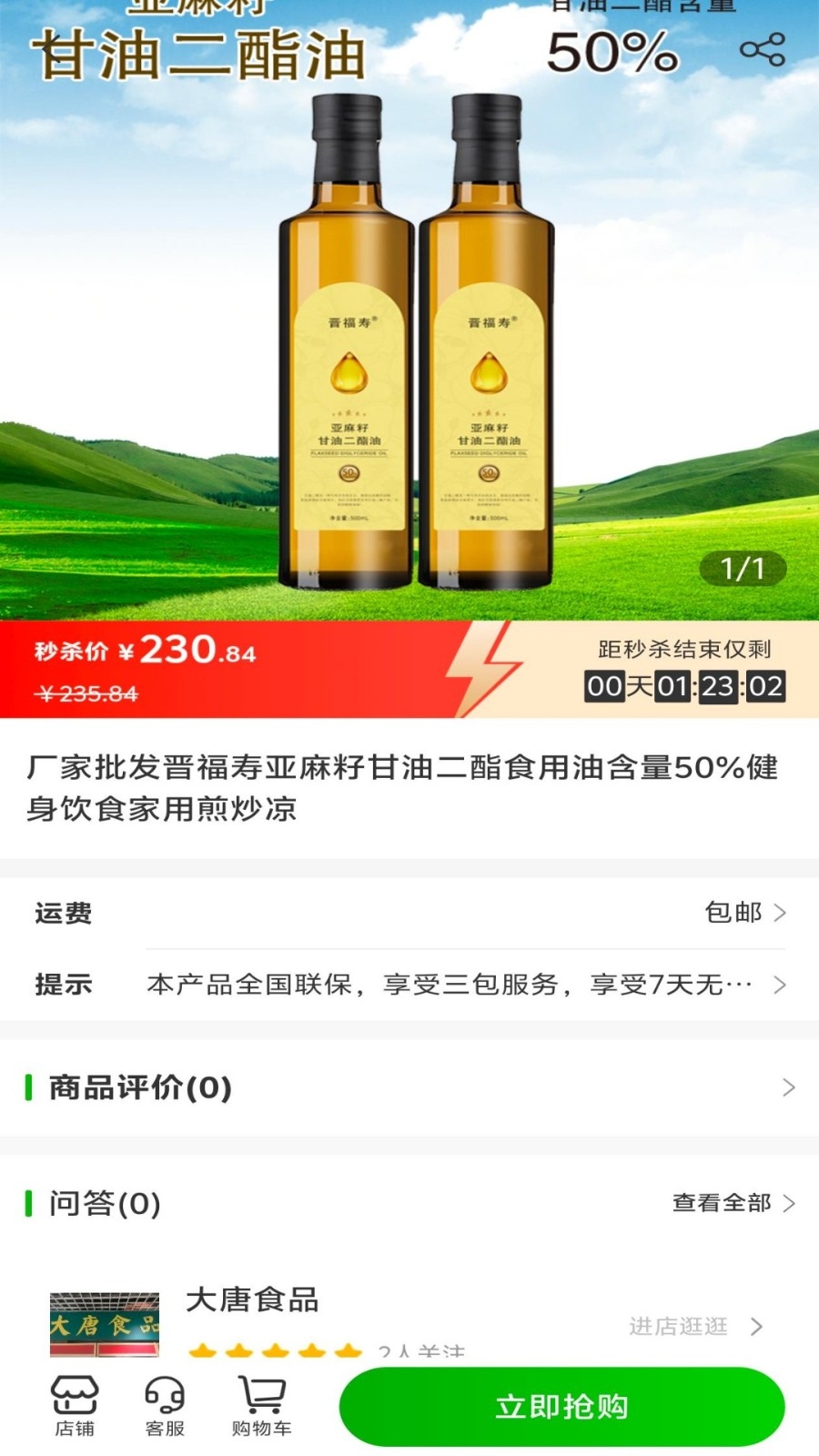
Task: Contact 客服 customer service
Action: coord(165,1407)
